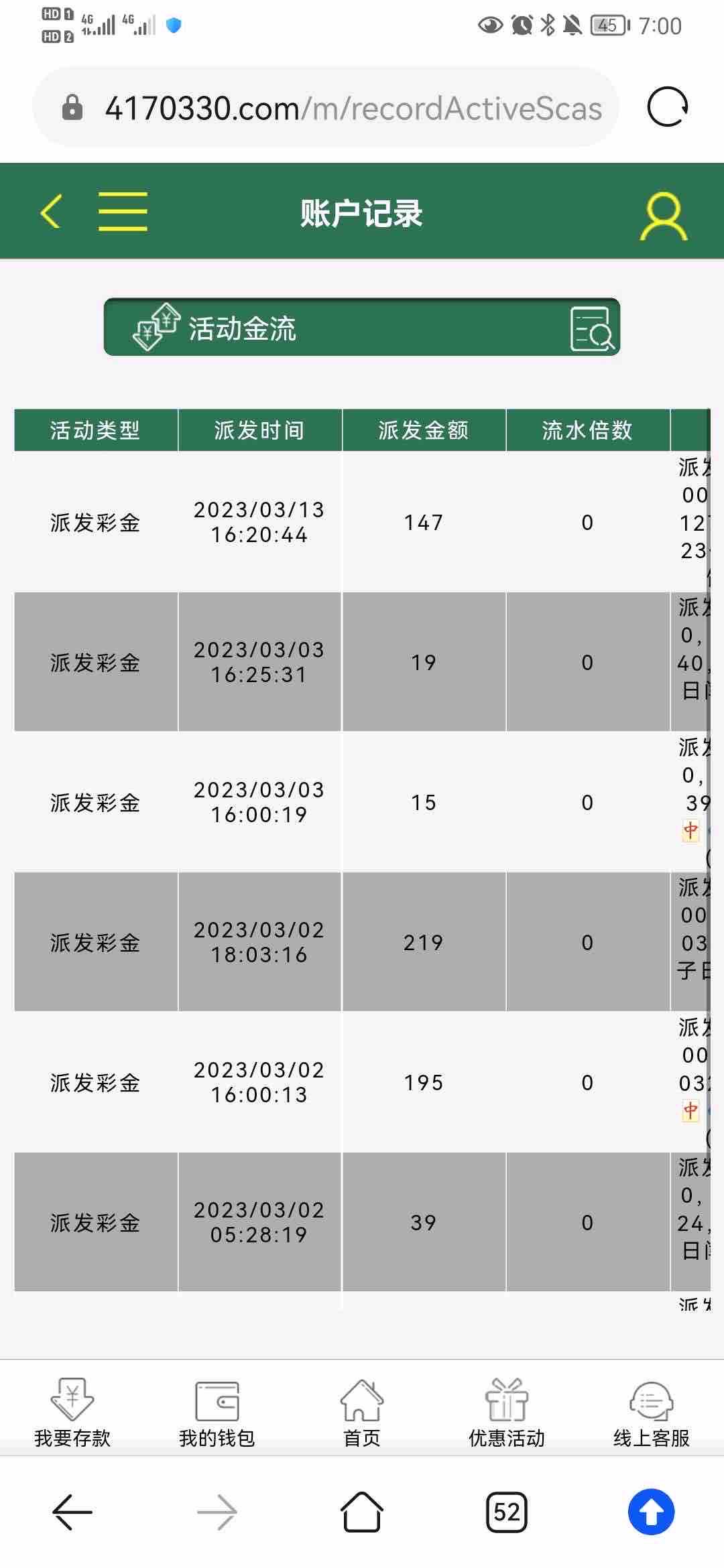Open the user profile icon
The height and width of the screenshot is (1568, 724).
coord(663,216)
